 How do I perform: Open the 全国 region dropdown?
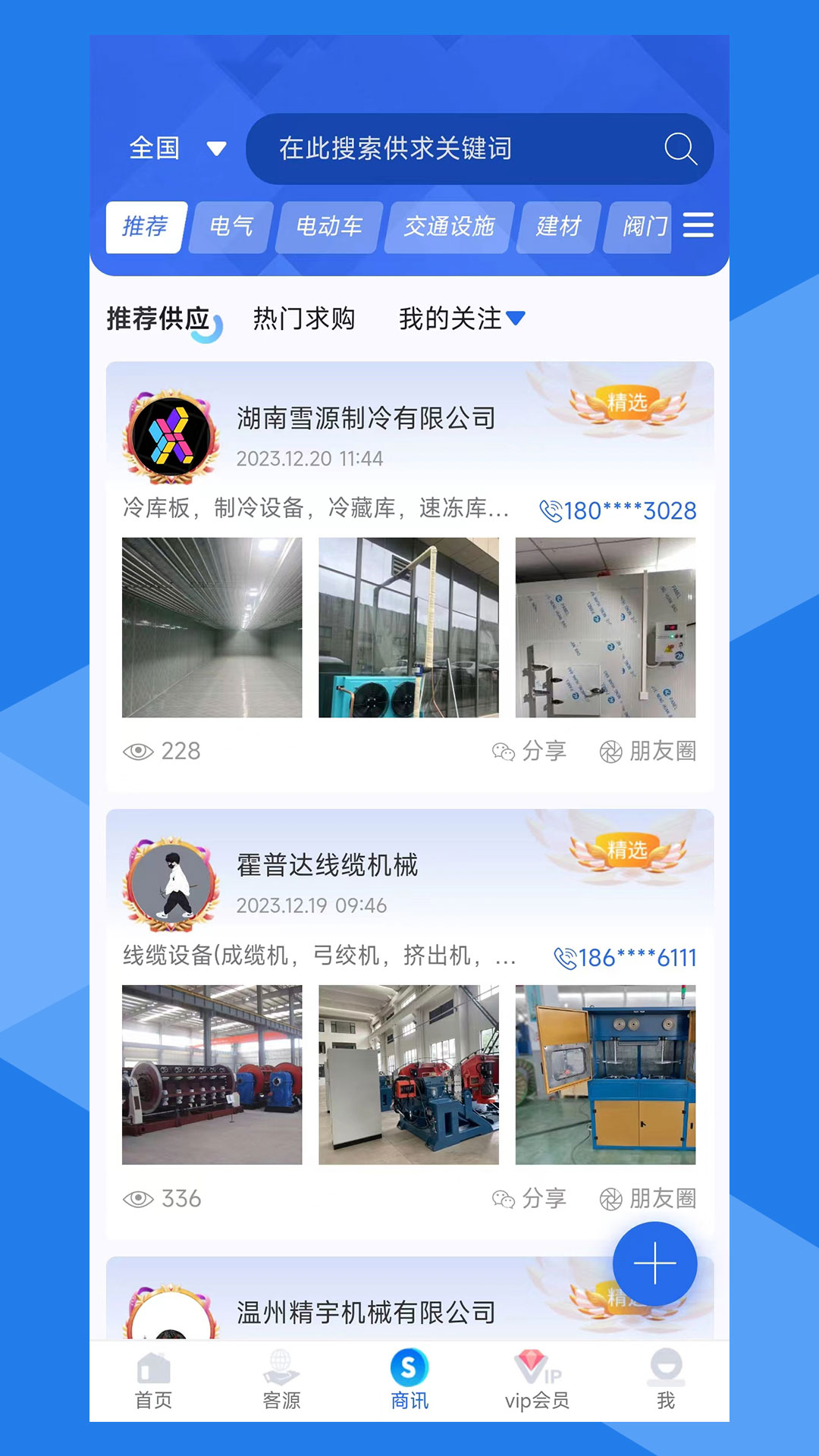(177, 148)
